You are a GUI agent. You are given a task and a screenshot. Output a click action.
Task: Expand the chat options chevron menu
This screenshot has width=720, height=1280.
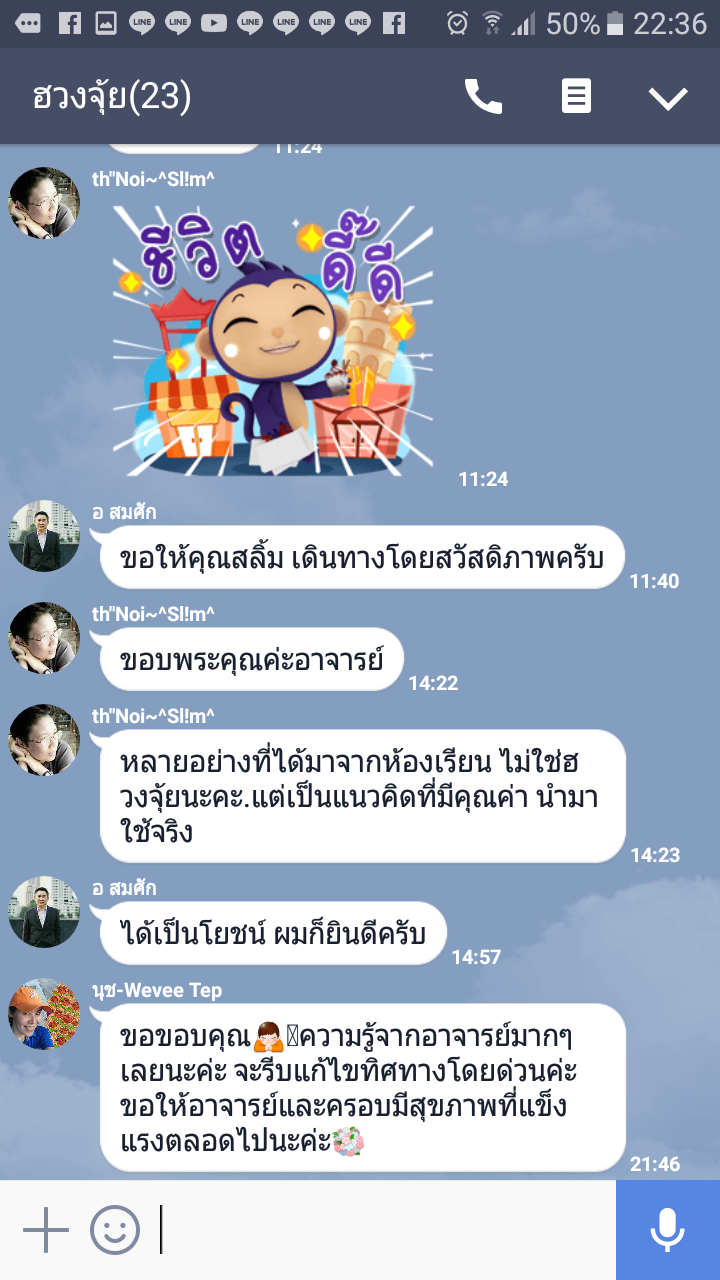tap(667, 98)
